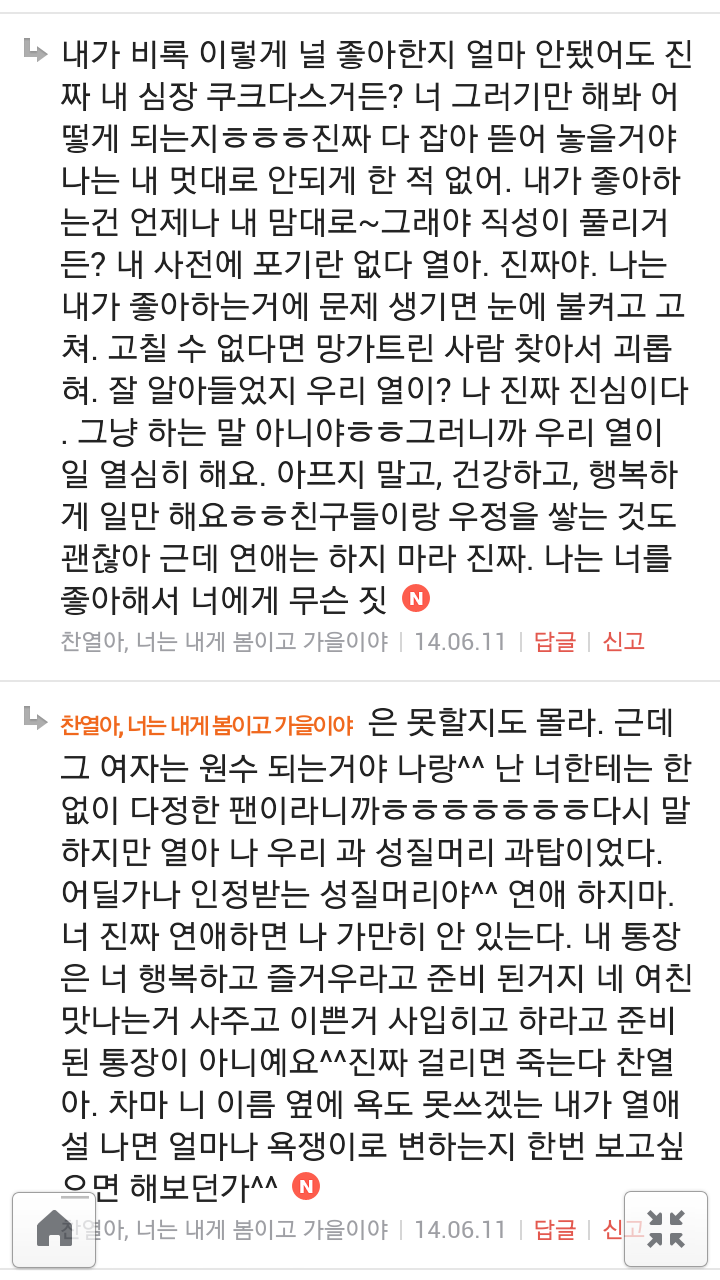The width and height of the screenshot is (720, 1280).
Task: Open the floating home button
Action: (53, 1229)
